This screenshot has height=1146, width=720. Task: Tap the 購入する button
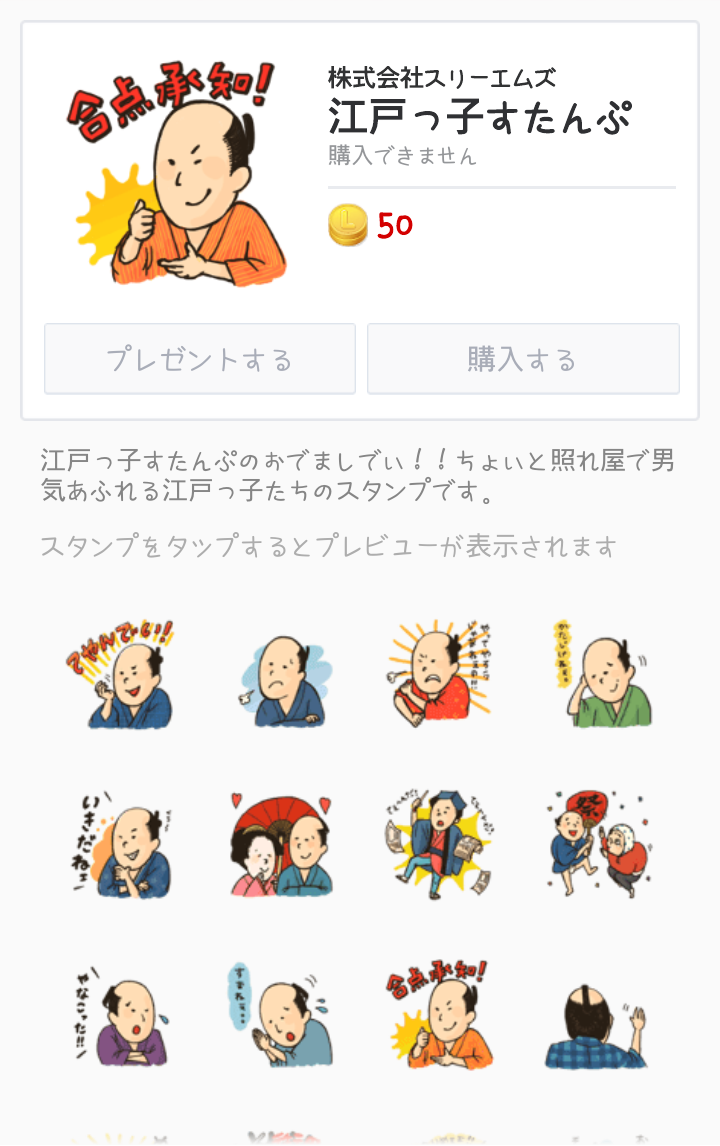pyautogui.click(x=523, y=359)
